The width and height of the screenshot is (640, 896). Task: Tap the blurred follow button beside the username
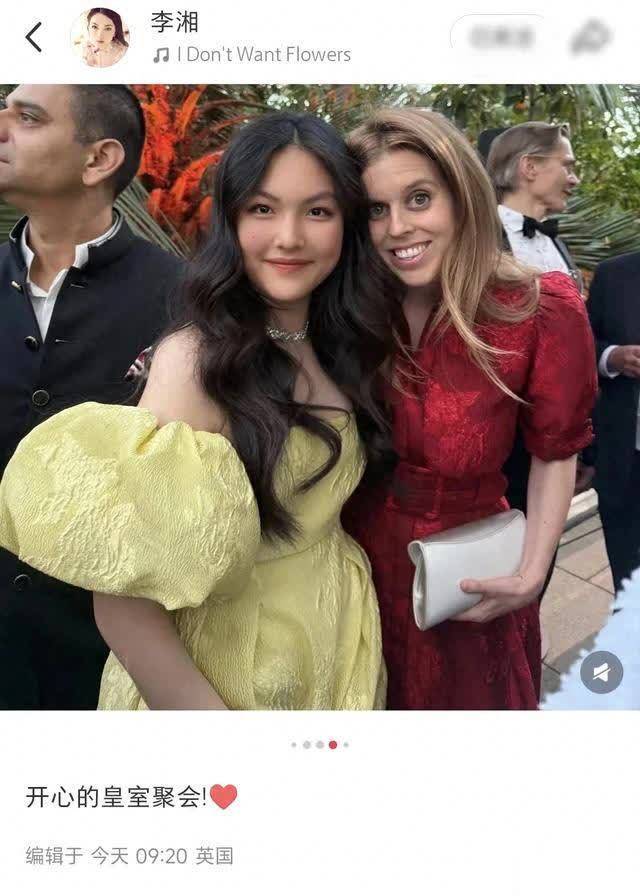point(500,38)
